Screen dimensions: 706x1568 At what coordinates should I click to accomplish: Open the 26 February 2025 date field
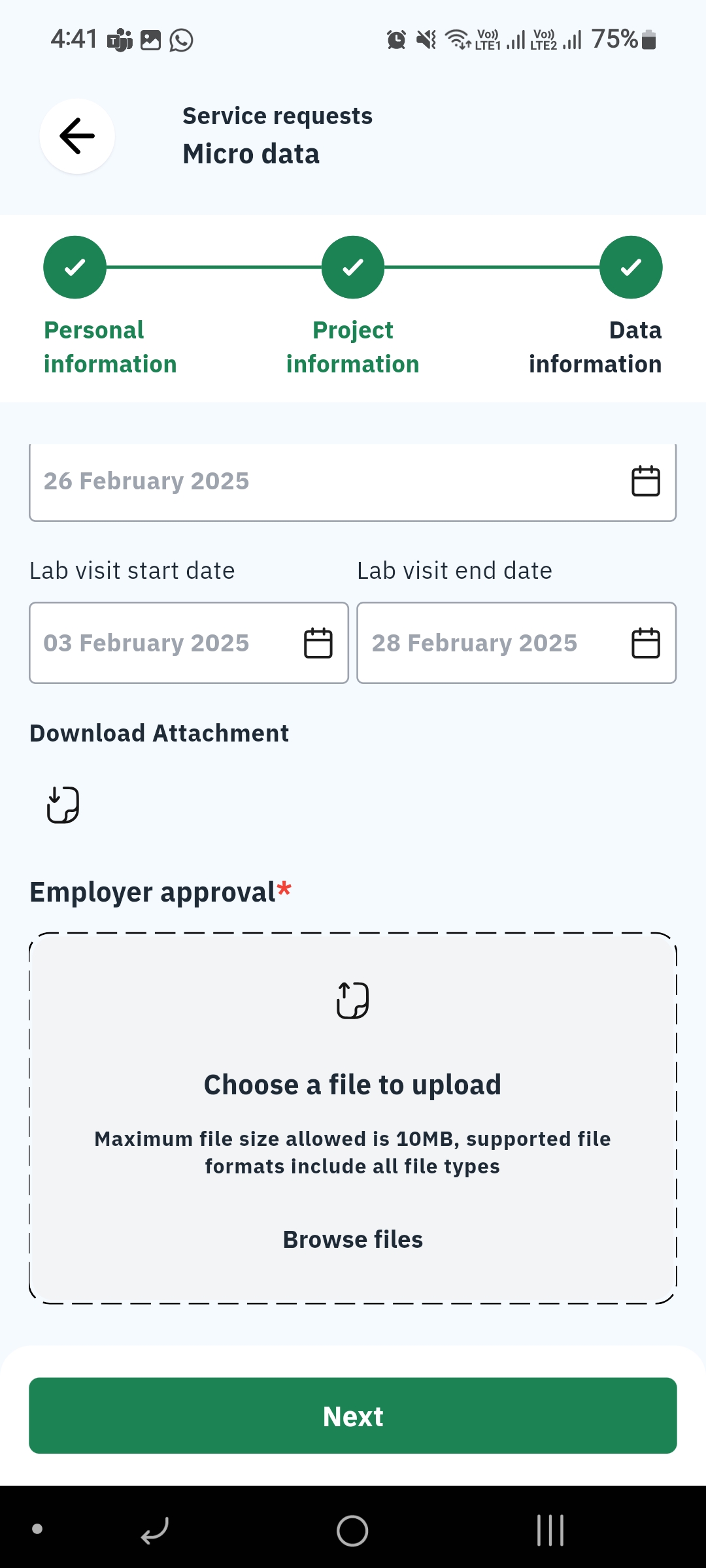click(353, 482)
